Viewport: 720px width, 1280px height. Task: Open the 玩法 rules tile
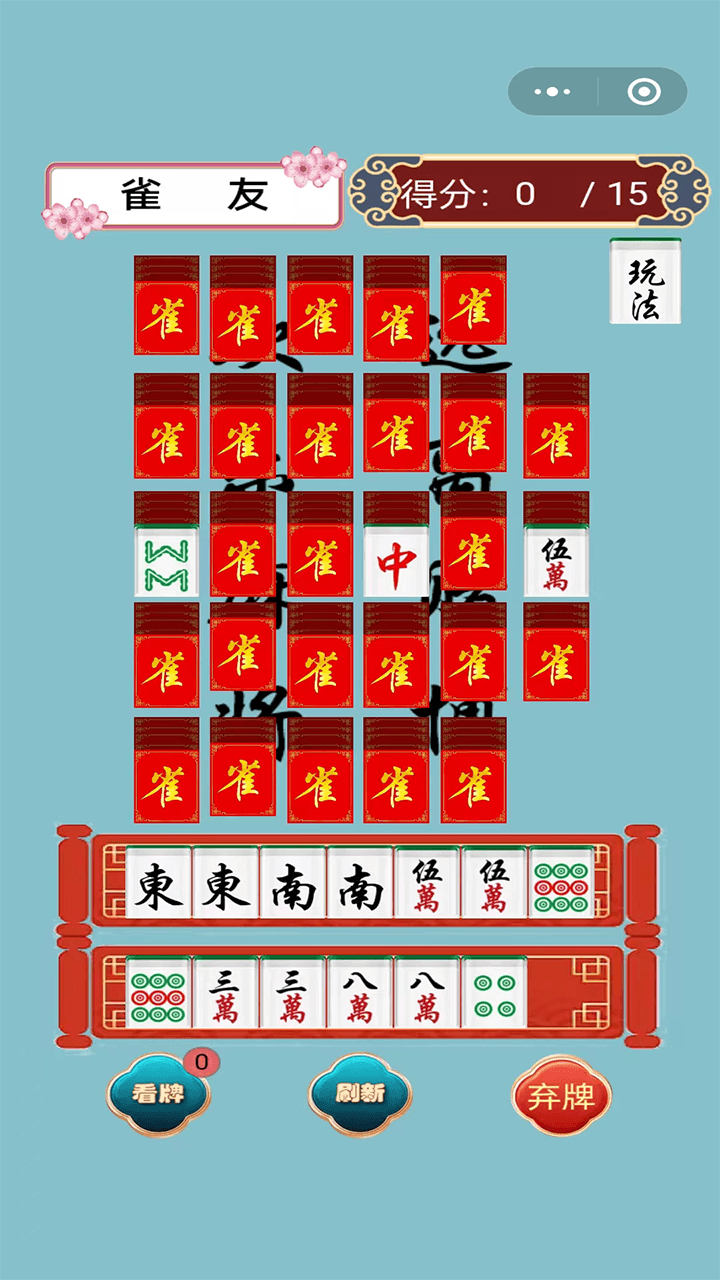tap(645, 283)
